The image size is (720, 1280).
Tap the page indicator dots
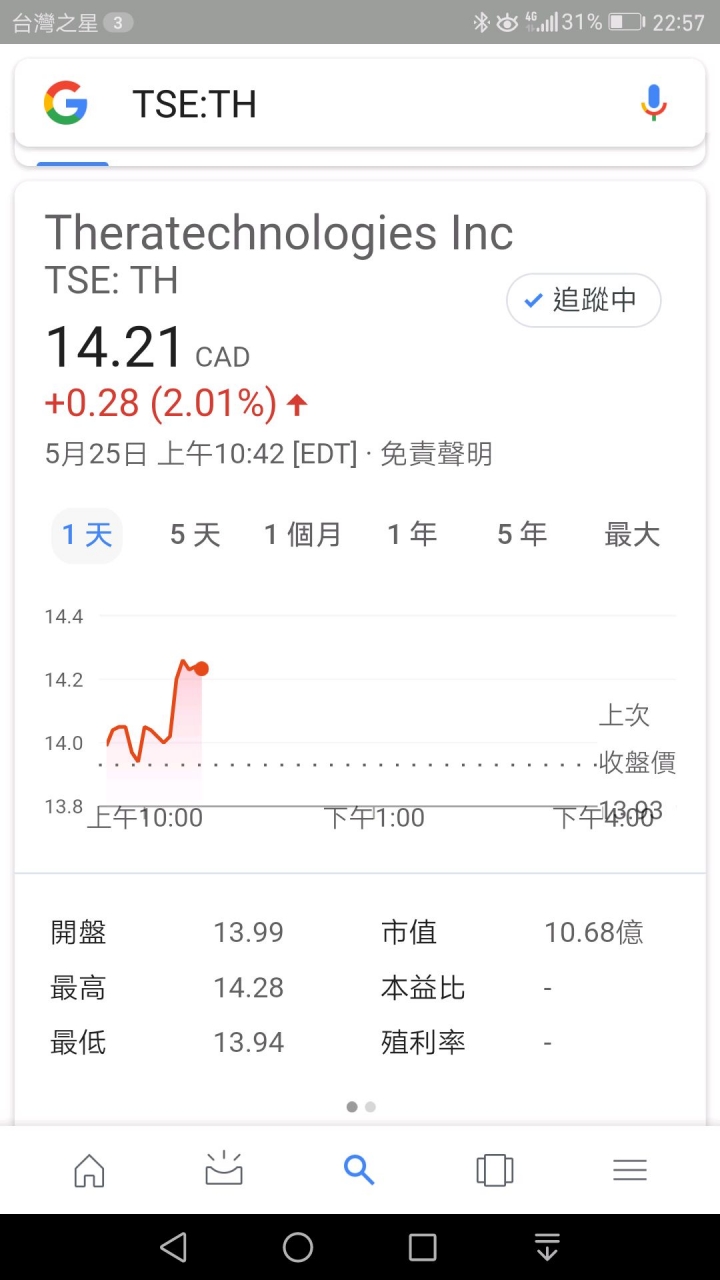360,1107
